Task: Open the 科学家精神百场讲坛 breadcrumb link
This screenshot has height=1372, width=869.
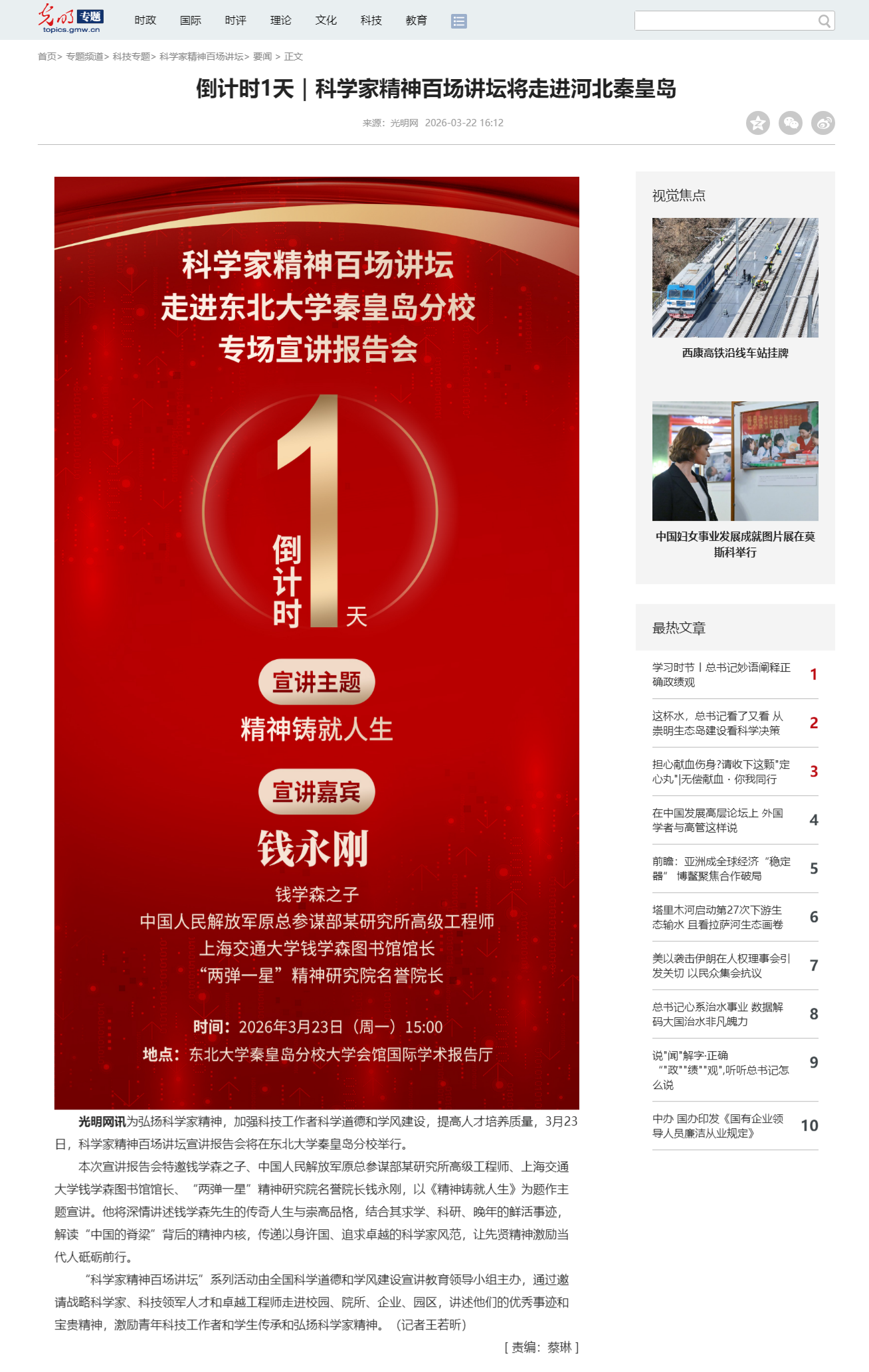Action: 201,56
